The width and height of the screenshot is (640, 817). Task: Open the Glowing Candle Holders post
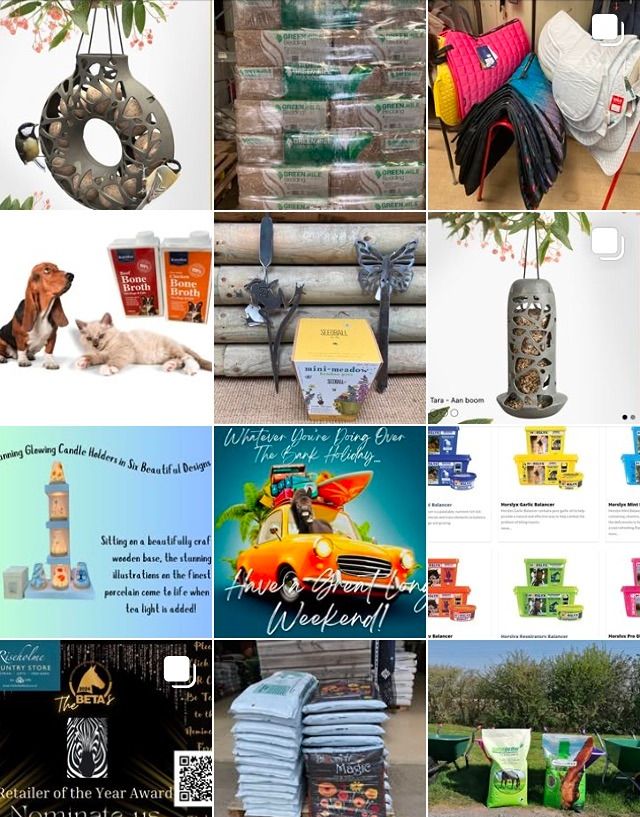click(x=105, y=532)
